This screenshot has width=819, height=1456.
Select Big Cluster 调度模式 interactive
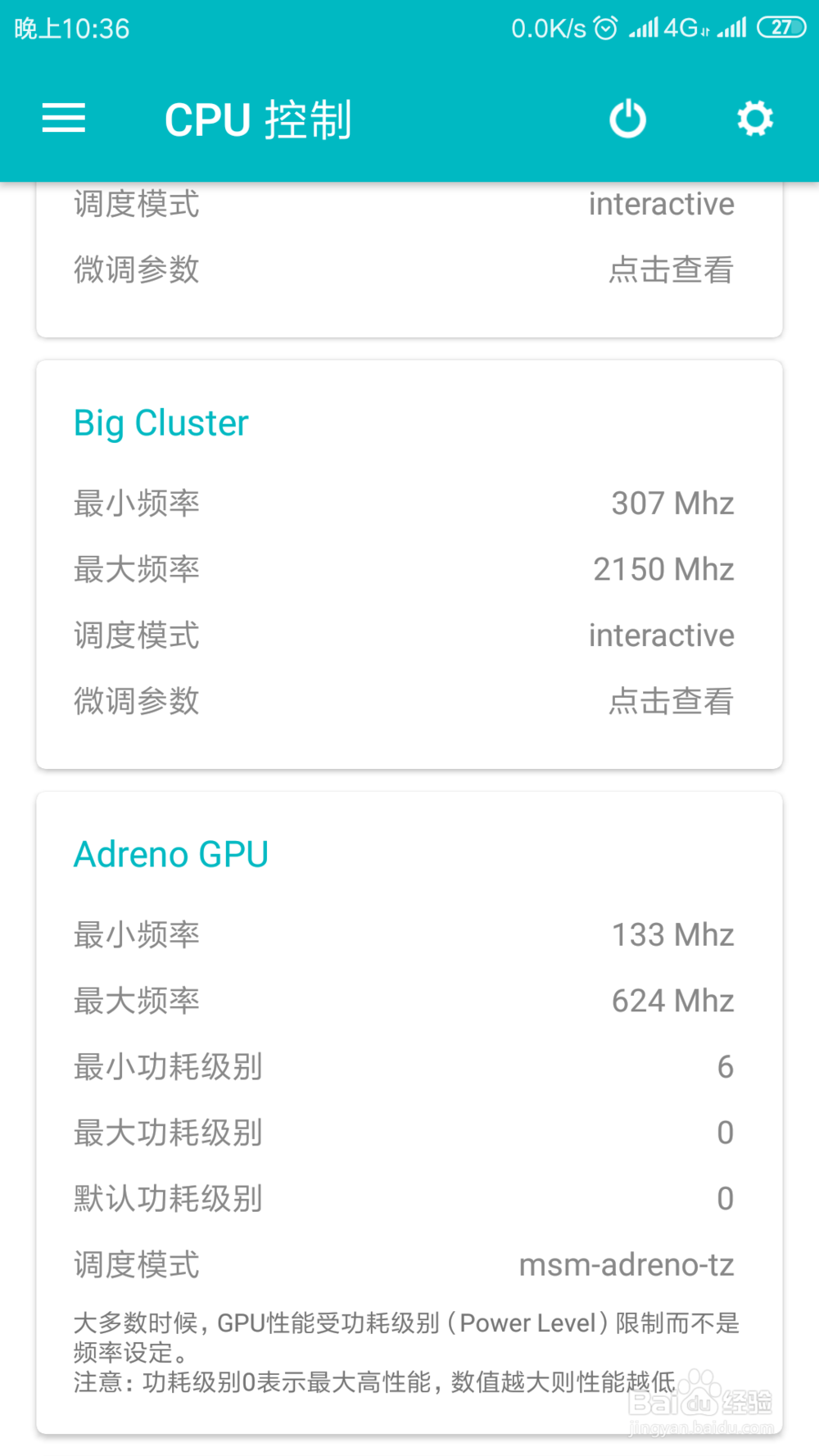[409, 635]
